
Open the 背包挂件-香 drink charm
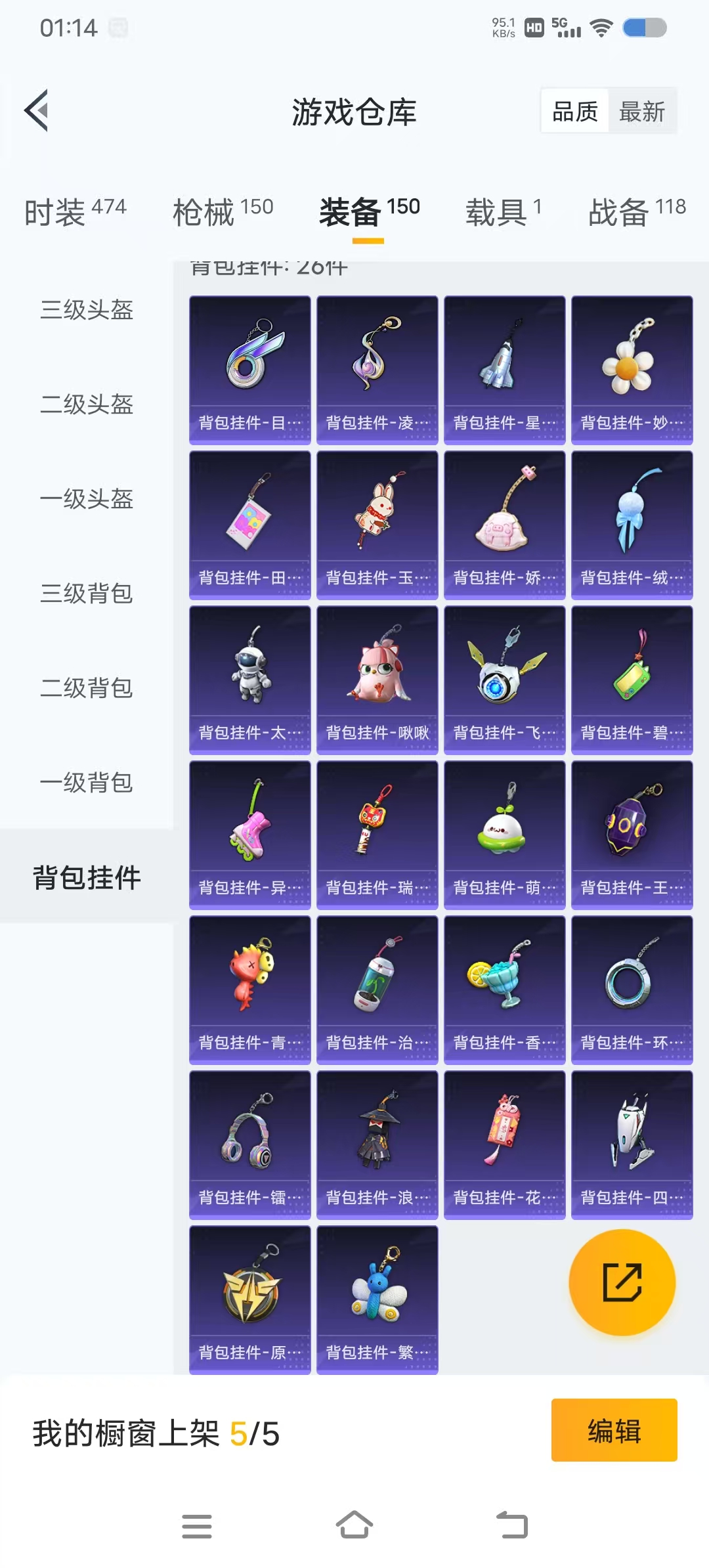(x=504, y=990)
